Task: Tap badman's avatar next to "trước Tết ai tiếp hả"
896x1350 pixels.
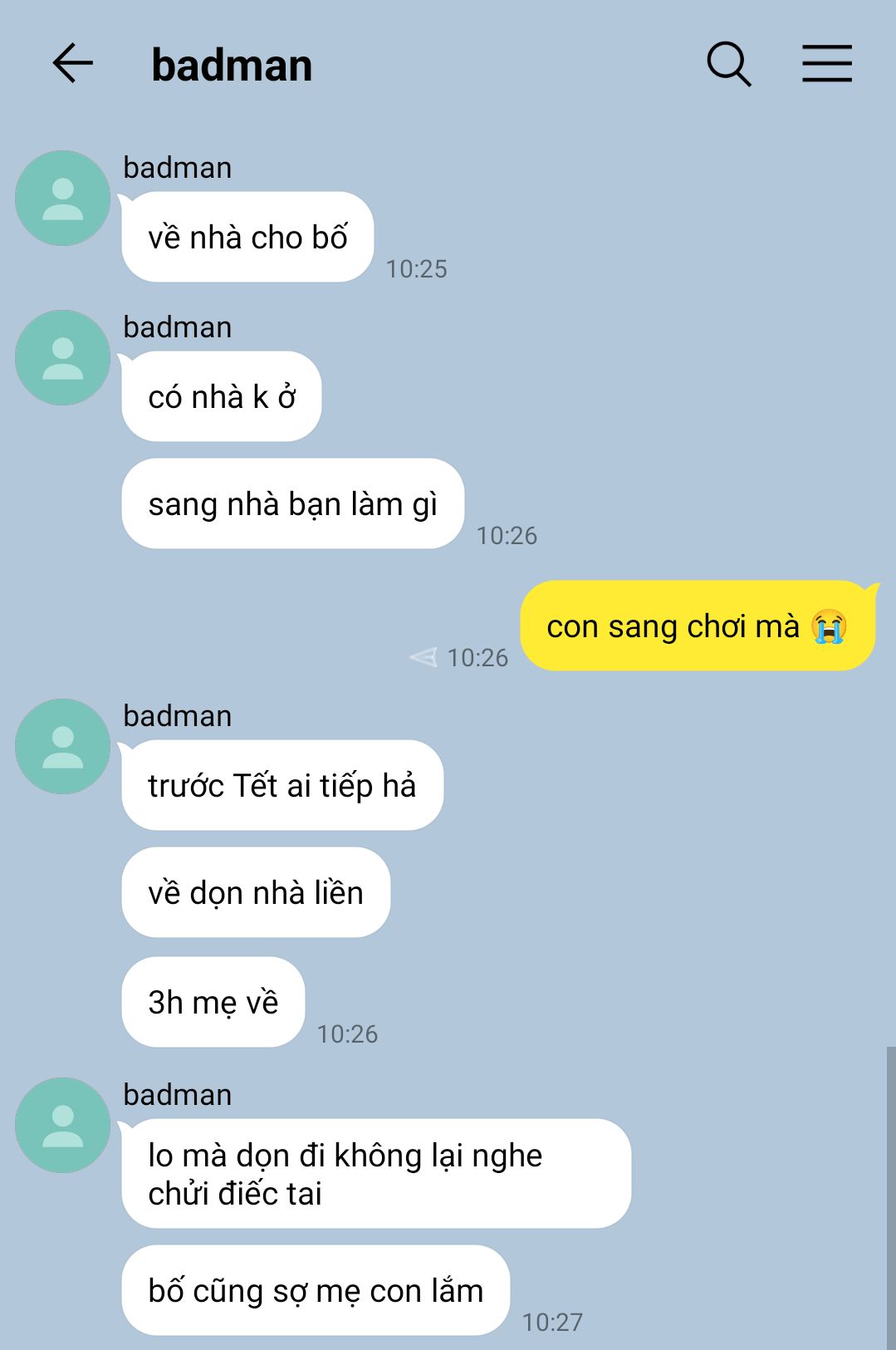Action: click(63, 746)
